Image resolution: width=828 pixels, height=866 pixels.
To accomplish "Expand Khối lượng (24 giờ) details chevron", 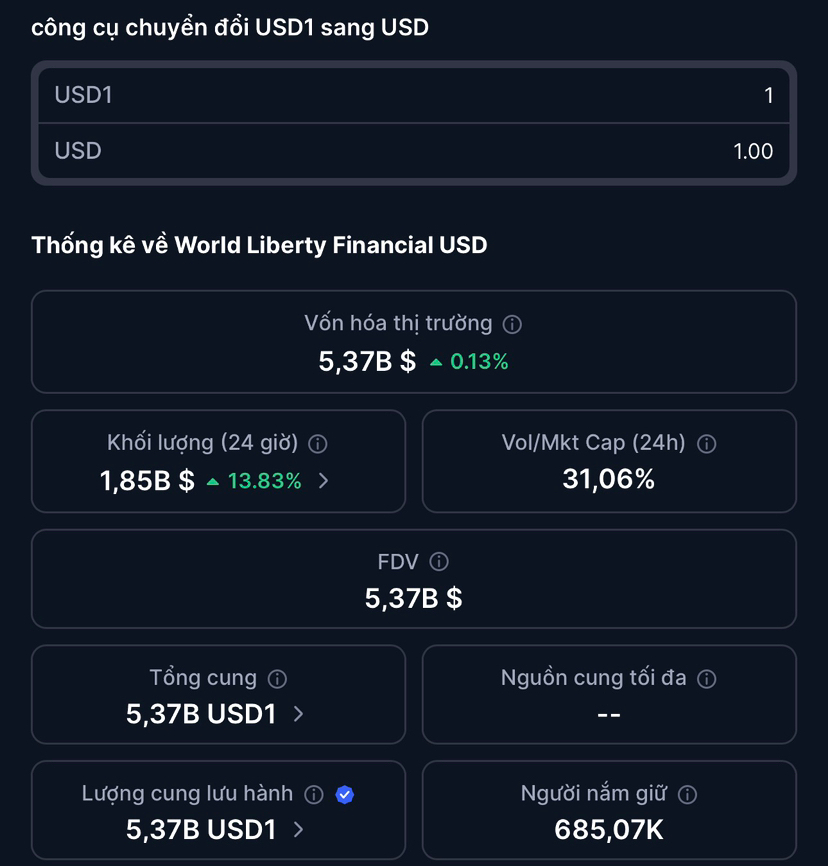I will click(x=323, y=481).
